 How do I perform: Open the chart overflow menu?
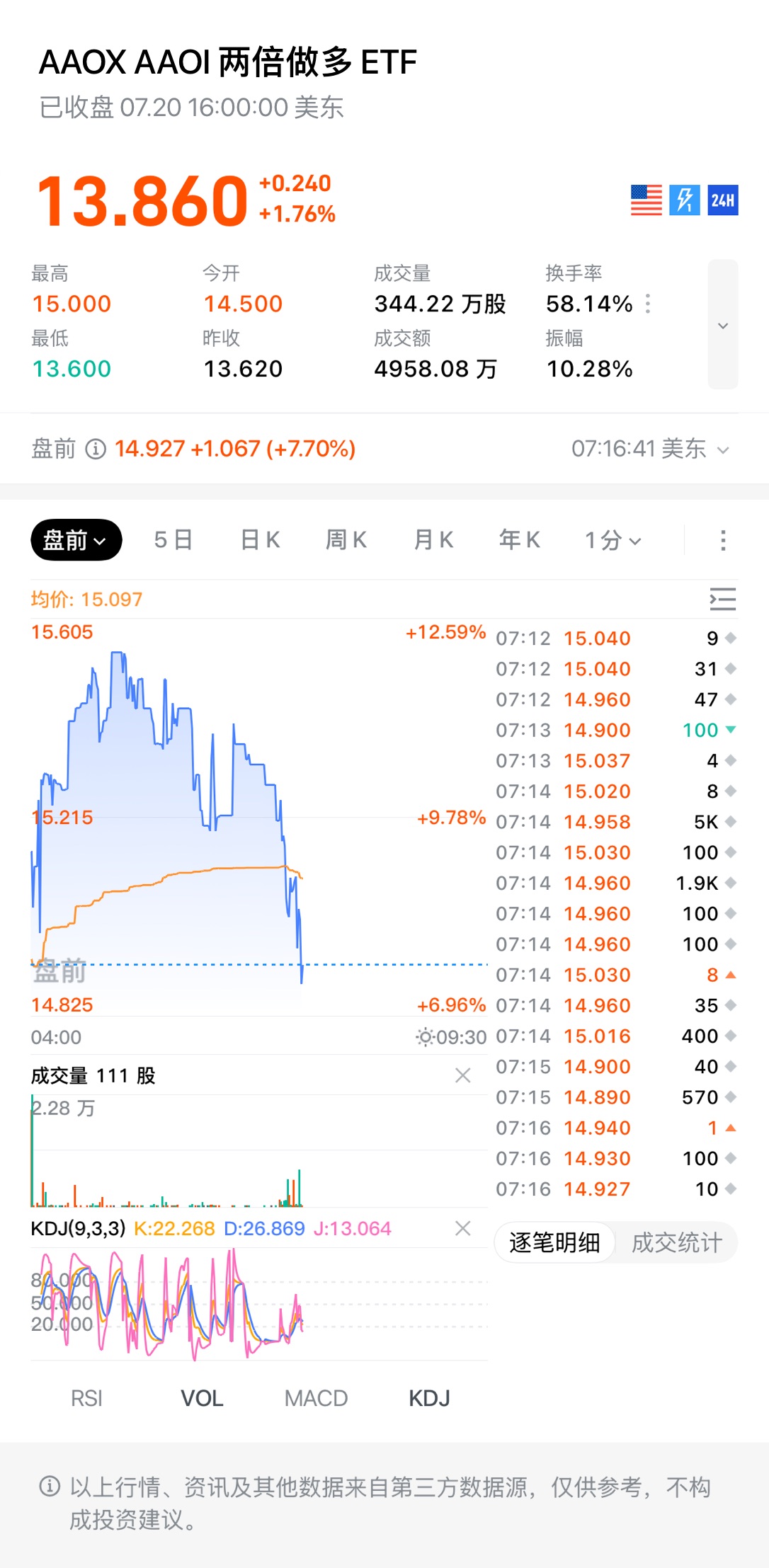click(723, 540)
